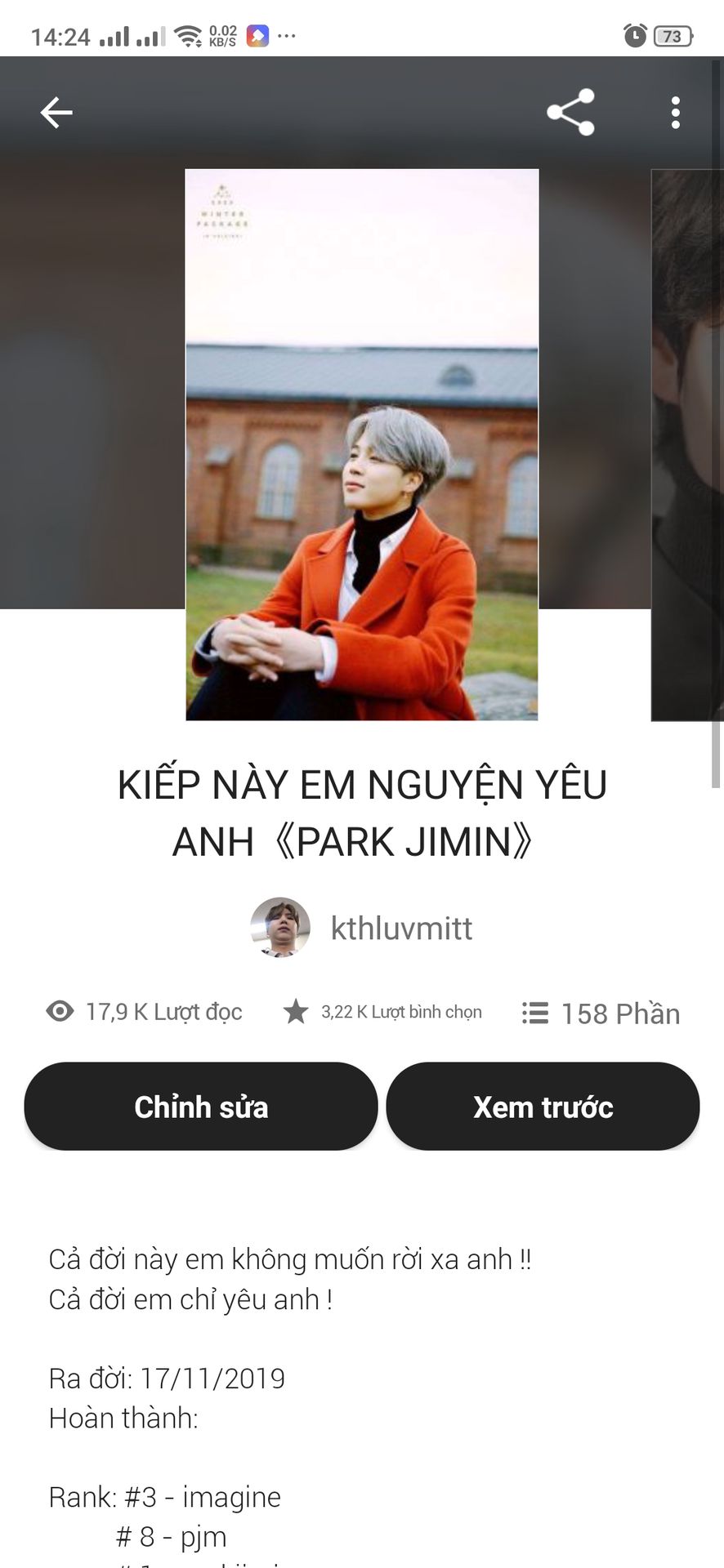724x1568 pixels.
Task: Open the story cover image
Action: coord(362,444)
